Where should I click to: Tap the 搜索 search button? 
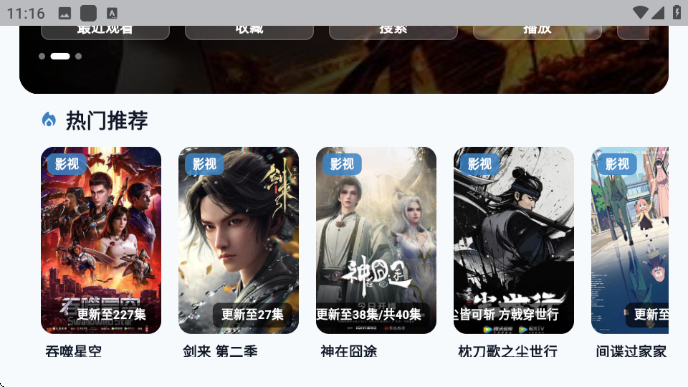393,32
